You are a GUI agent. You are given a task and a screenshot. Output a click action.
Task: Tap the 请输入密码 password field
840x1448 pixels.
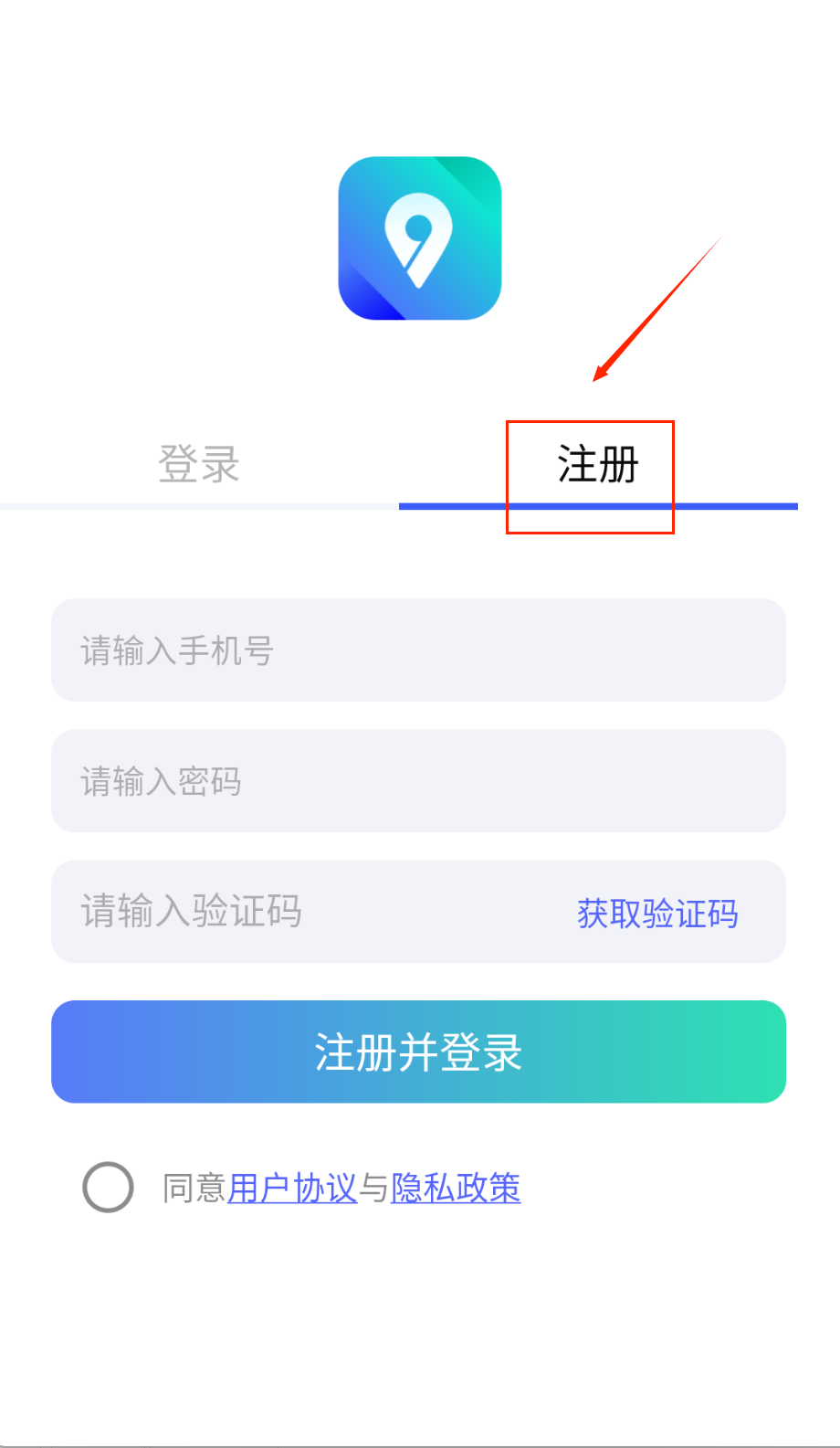click(418, 781)
